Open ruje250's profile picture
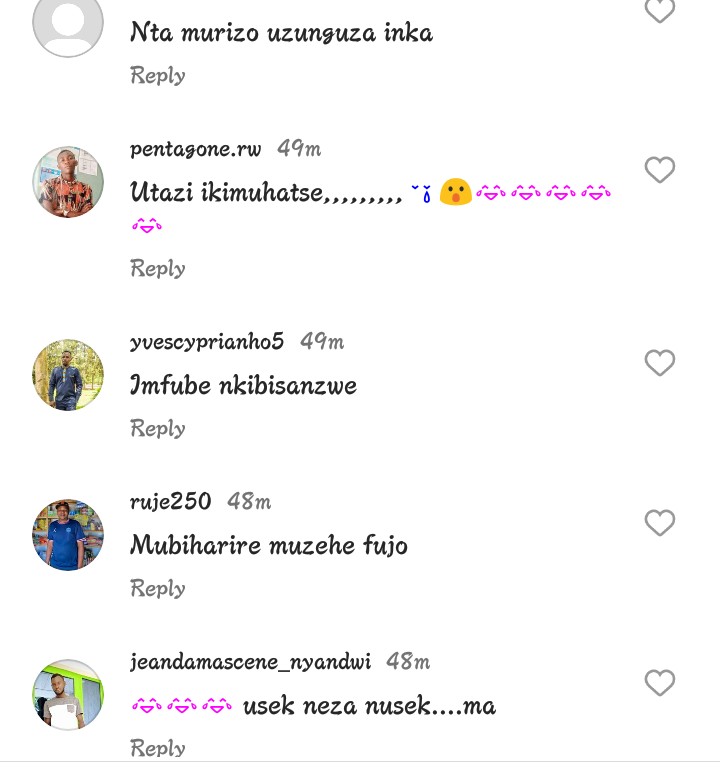Viewport: 720px width, 779px height. [x=68, y=535]
